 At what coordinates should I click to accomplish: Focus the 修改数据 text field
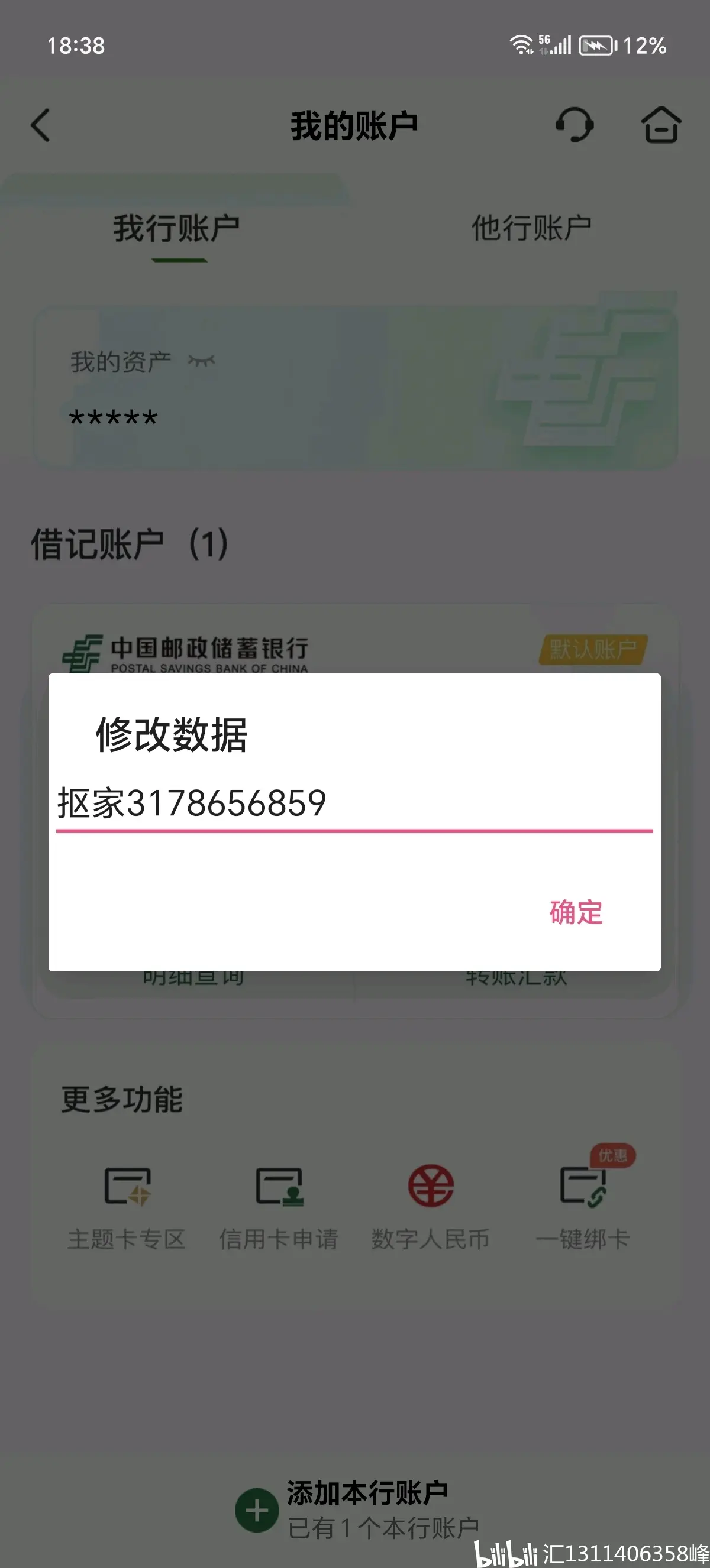[353, 804]
